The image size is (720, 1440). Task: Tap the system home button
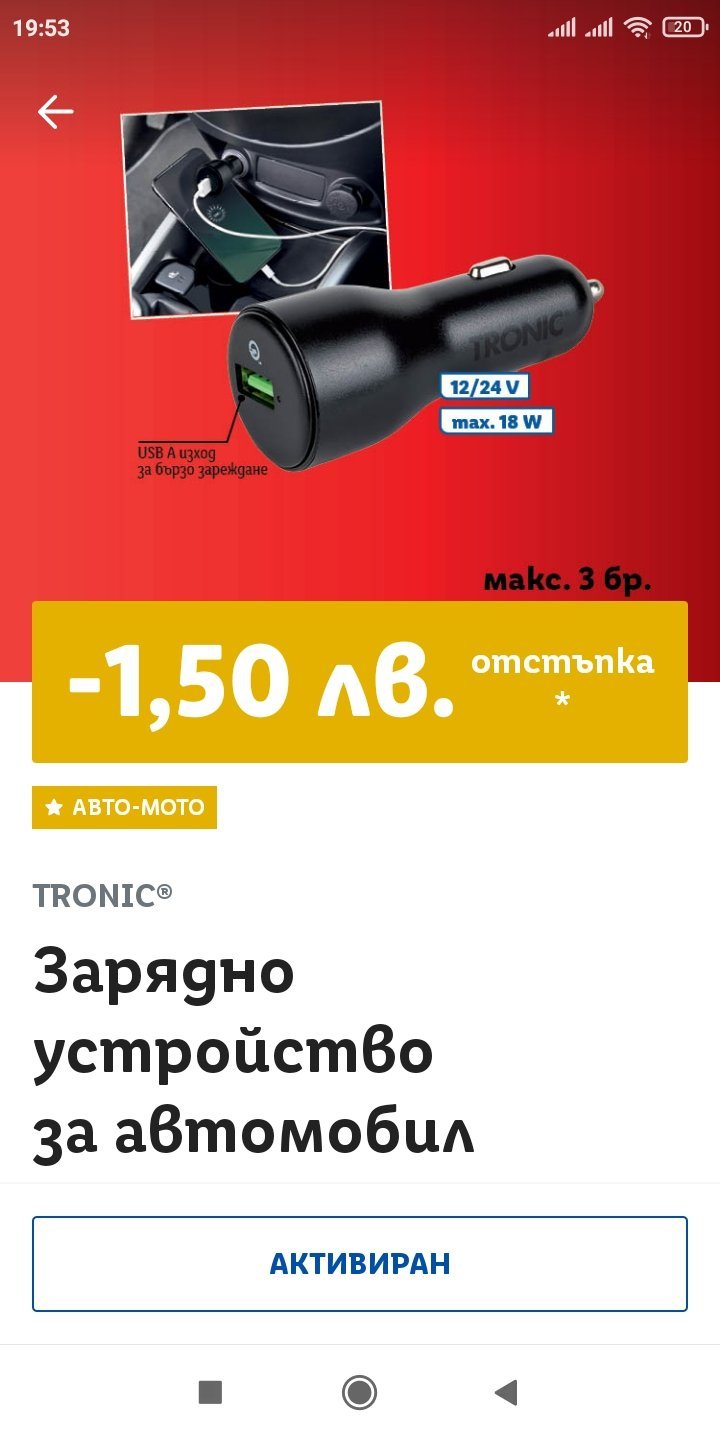coord(359,1392)
